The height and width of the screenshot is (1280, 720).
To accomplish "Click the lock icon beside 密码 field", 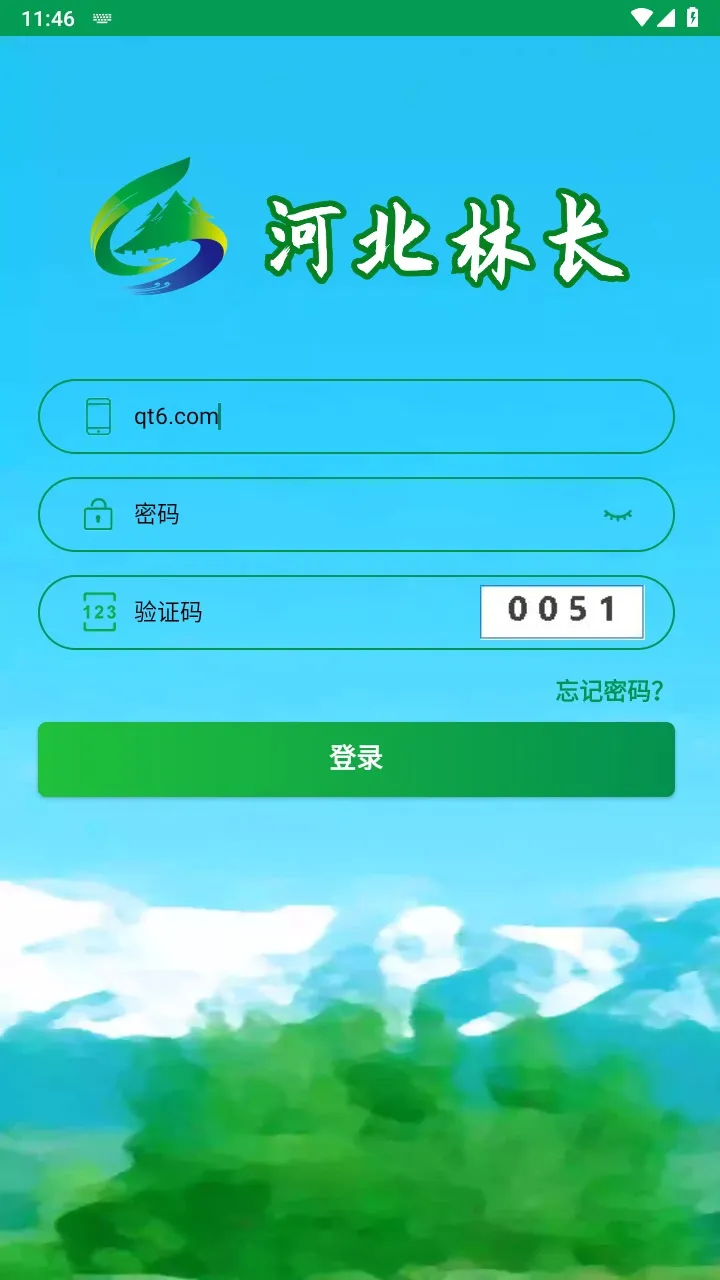I will coord(97,514).
